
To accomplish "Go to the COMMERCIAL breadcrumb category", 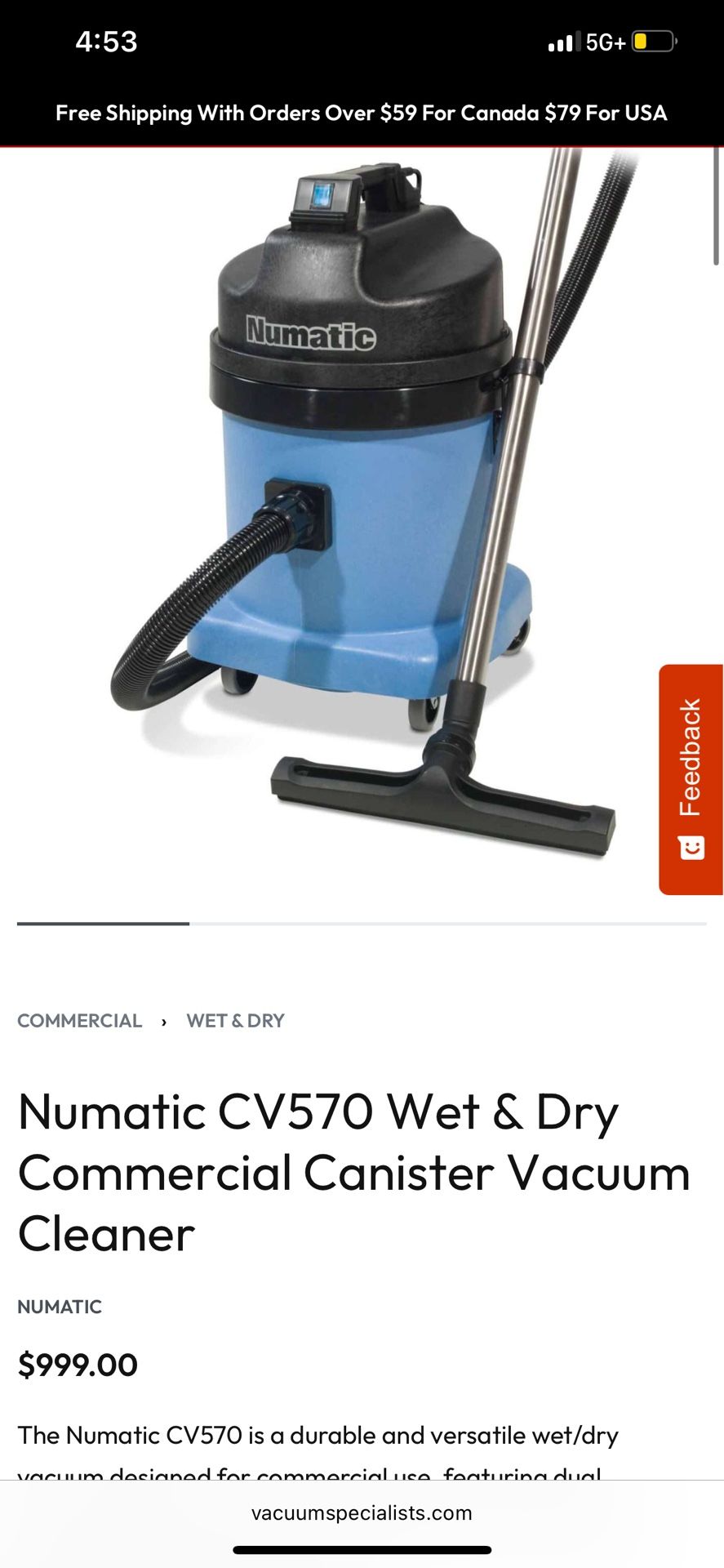I will pyautogui.click(x=79, y=1021).
